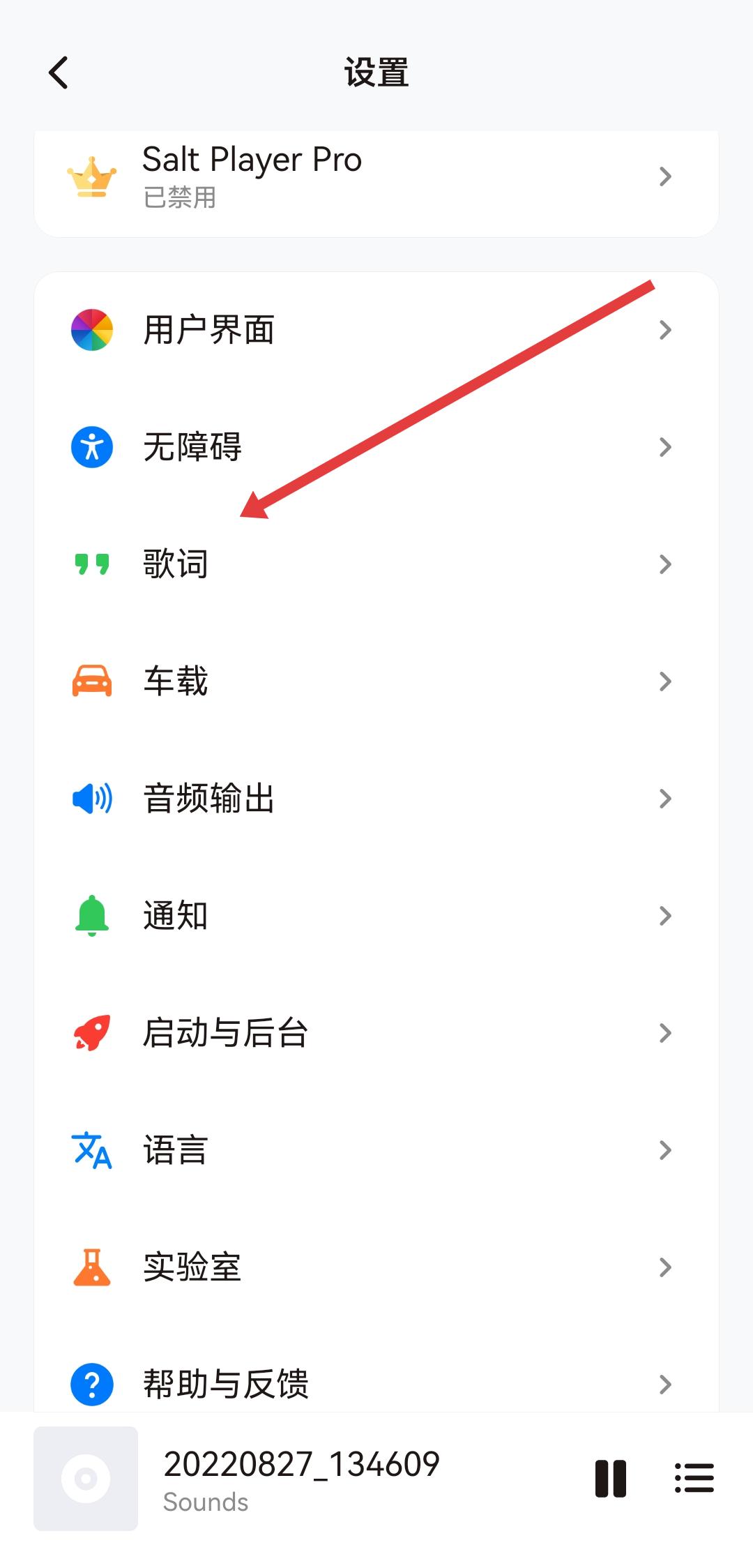753x1568 pixels.
Task: Go back from the 设置 page
Action: point(59,73)
